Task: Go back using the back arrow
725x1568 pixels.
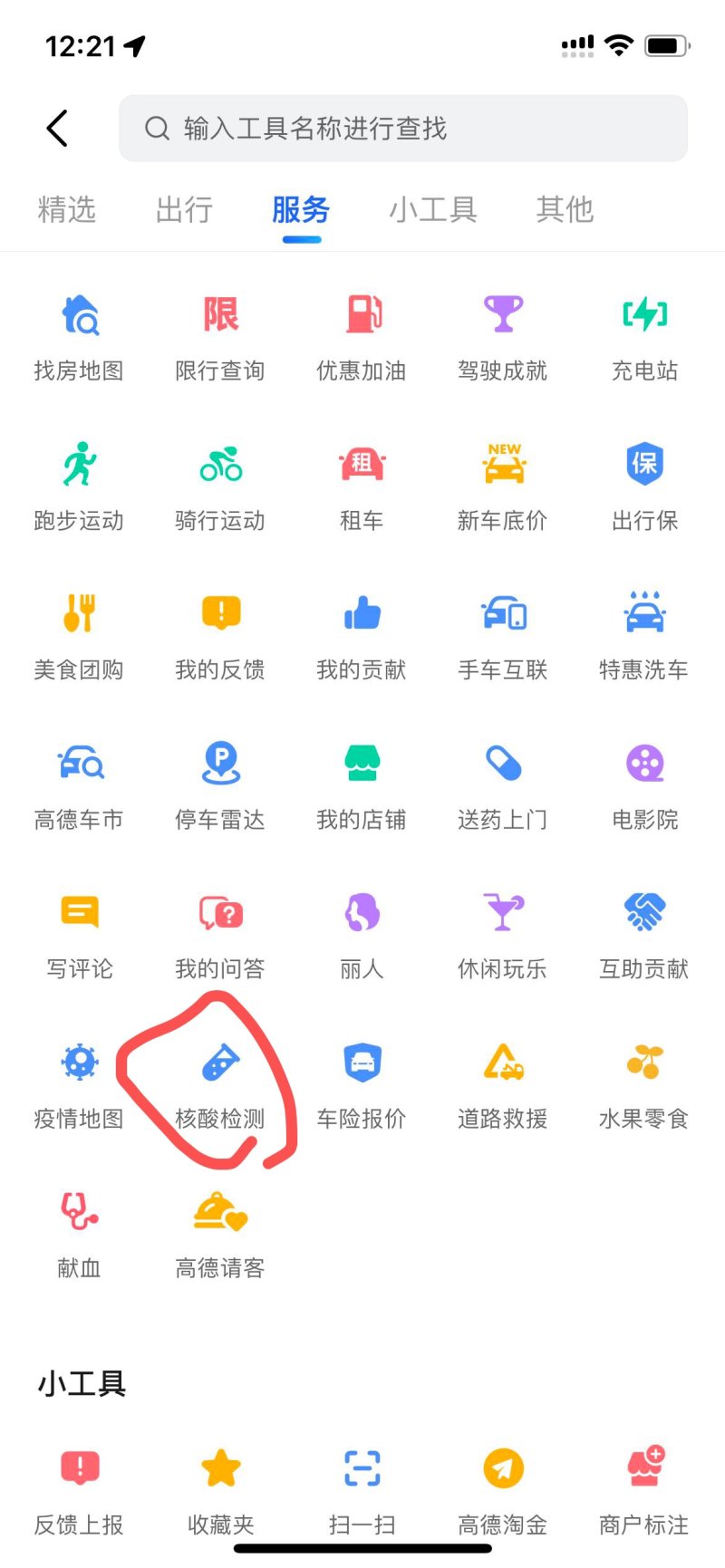Action: (57, 128)
